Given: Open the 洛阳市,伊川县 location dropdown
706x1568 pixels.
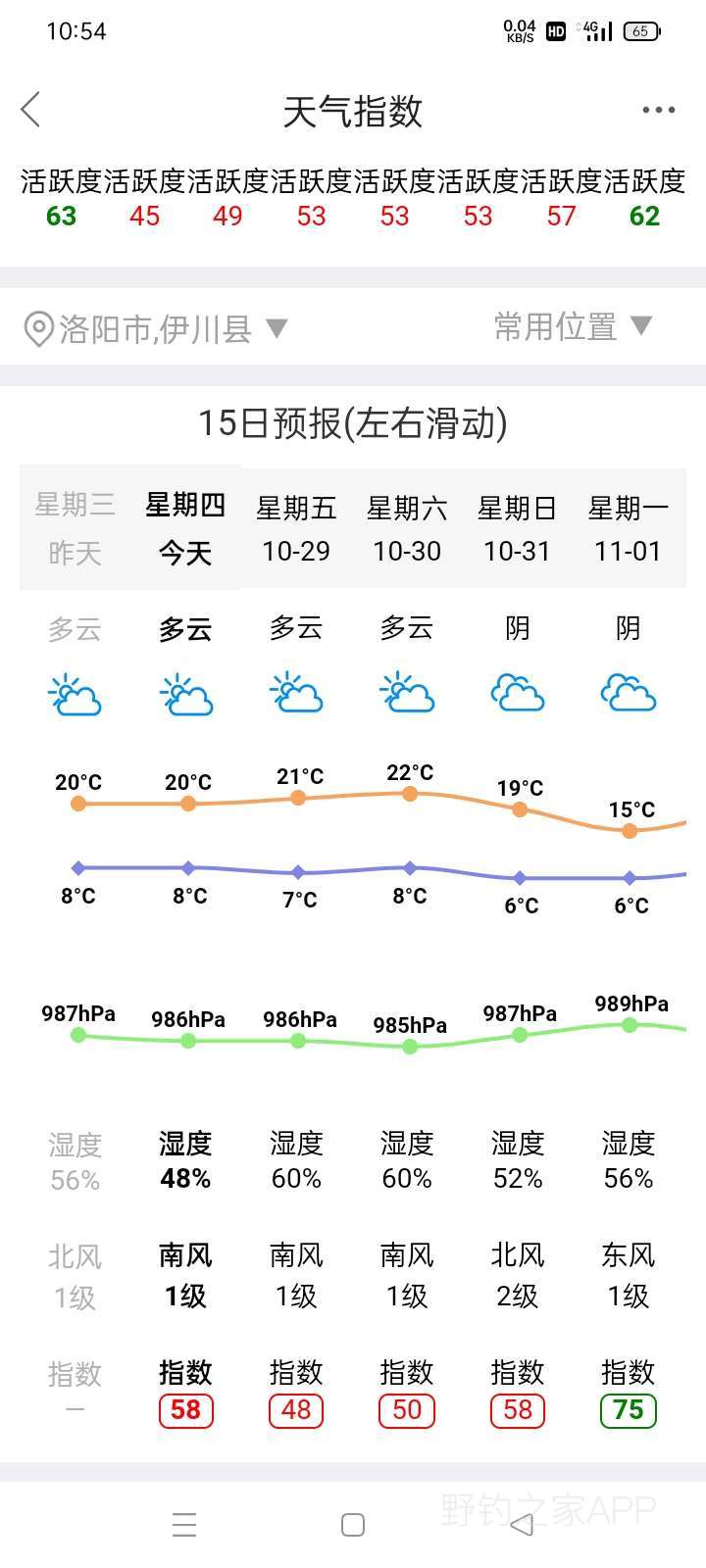Looking at the screenshot, I should [155, 328].
